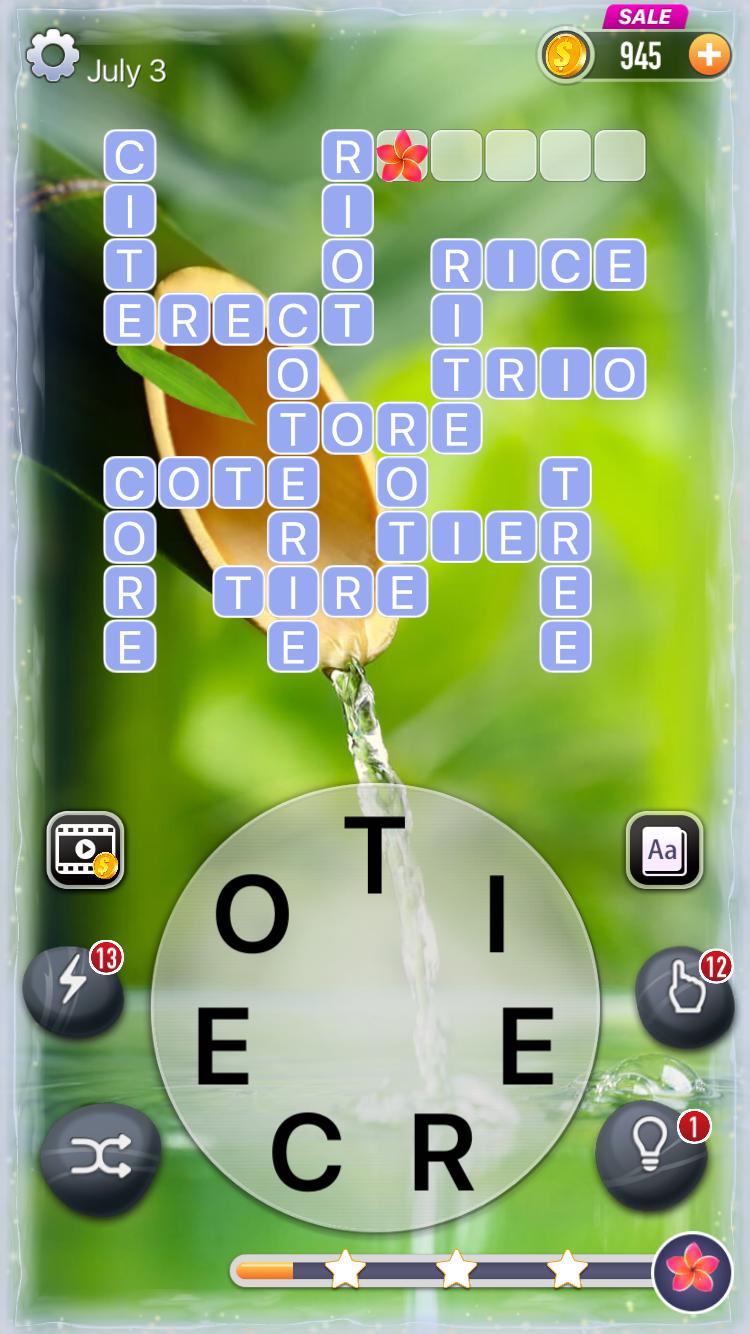This screenshot has height=1334, width=750.
Task: Tap the flower icon by the progress bar
Action: [x=692, y=1272]
